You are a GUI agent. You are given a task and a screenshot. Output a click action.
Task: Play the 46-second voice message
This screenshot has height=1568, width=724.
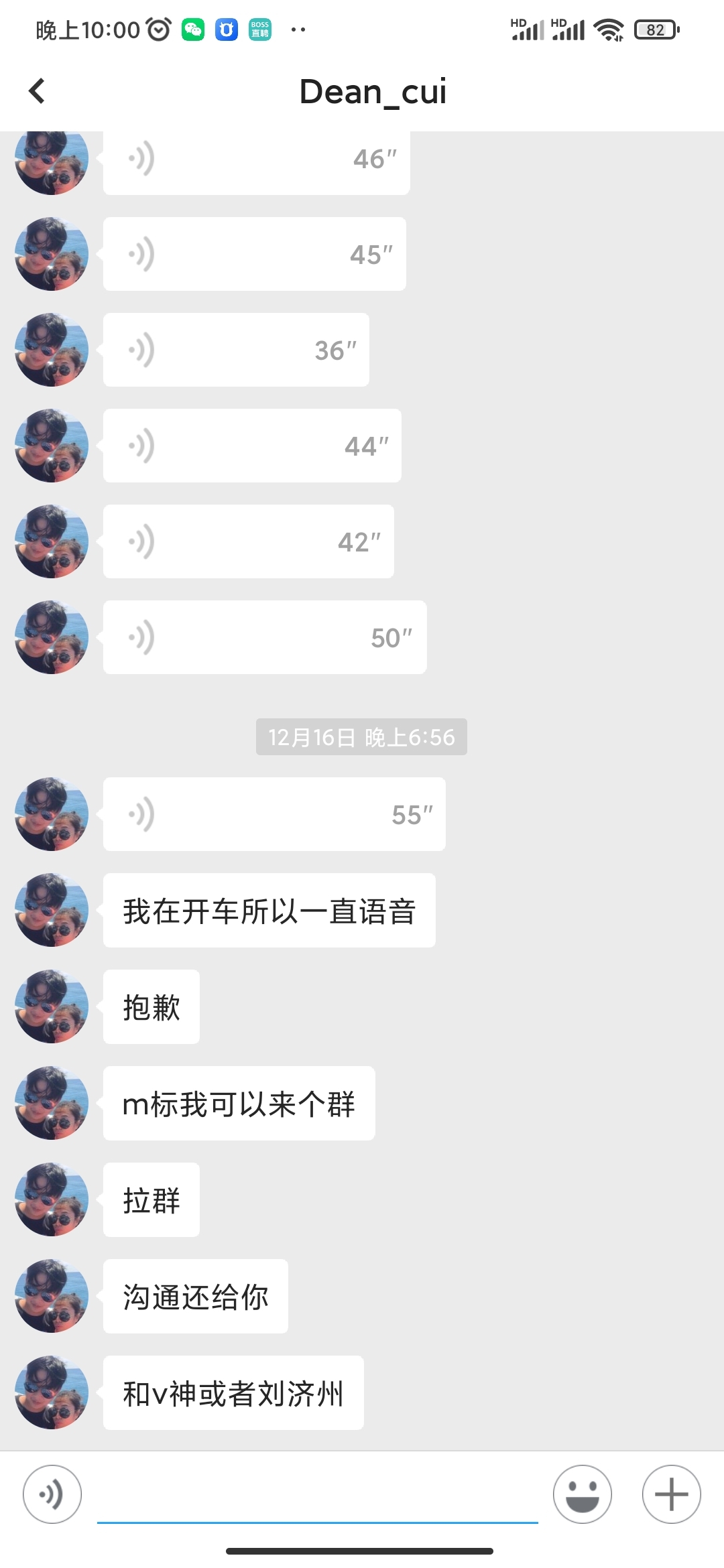256,161
